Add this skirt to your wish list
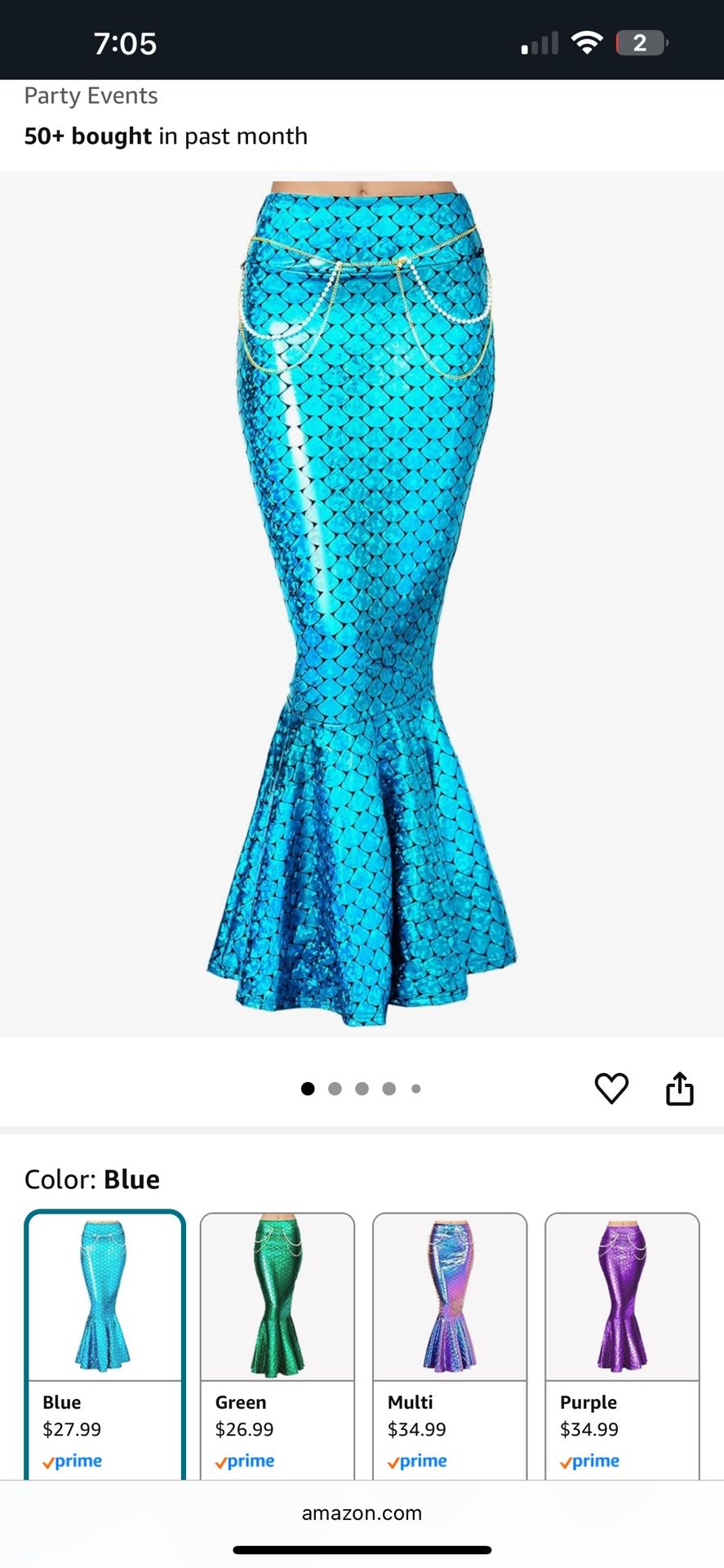Image resolution: width=724 pixels, height=1568 pixels. [611, 1088]
